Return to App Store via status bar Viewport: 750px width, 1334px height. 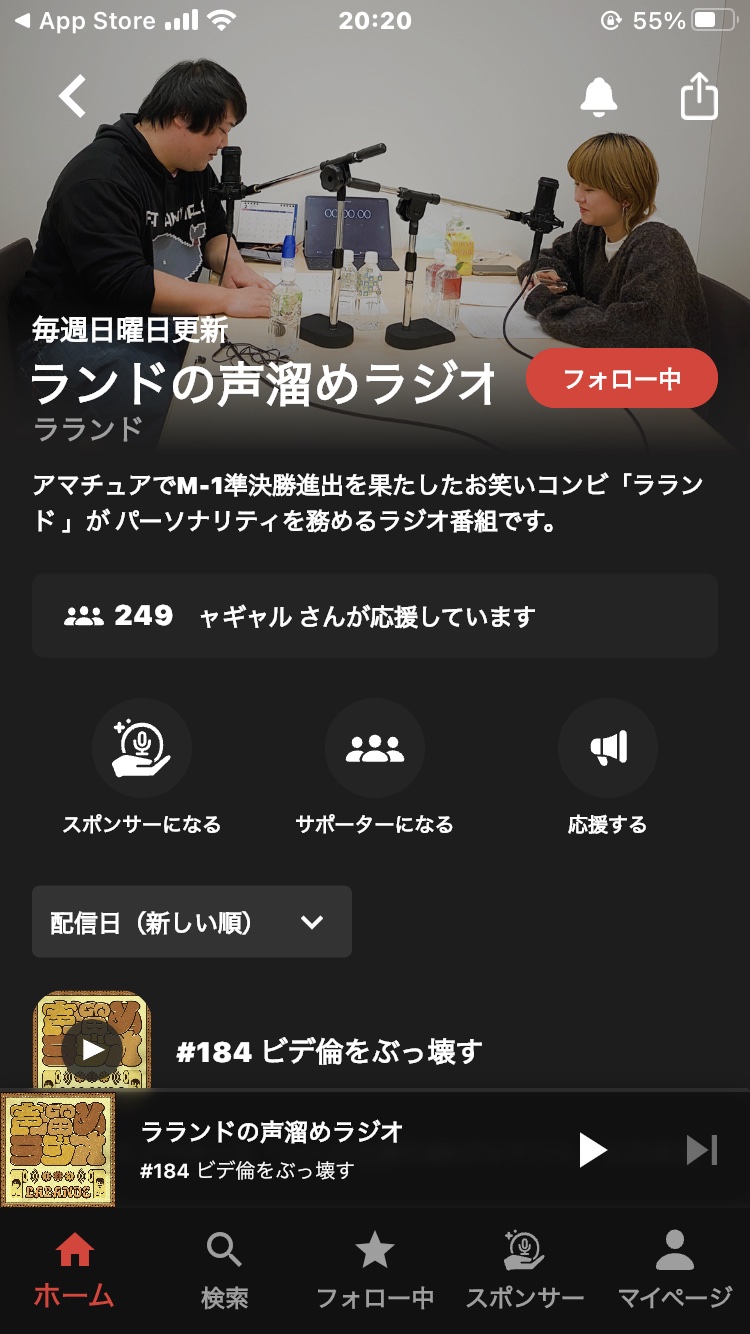[x=85, y=21]
